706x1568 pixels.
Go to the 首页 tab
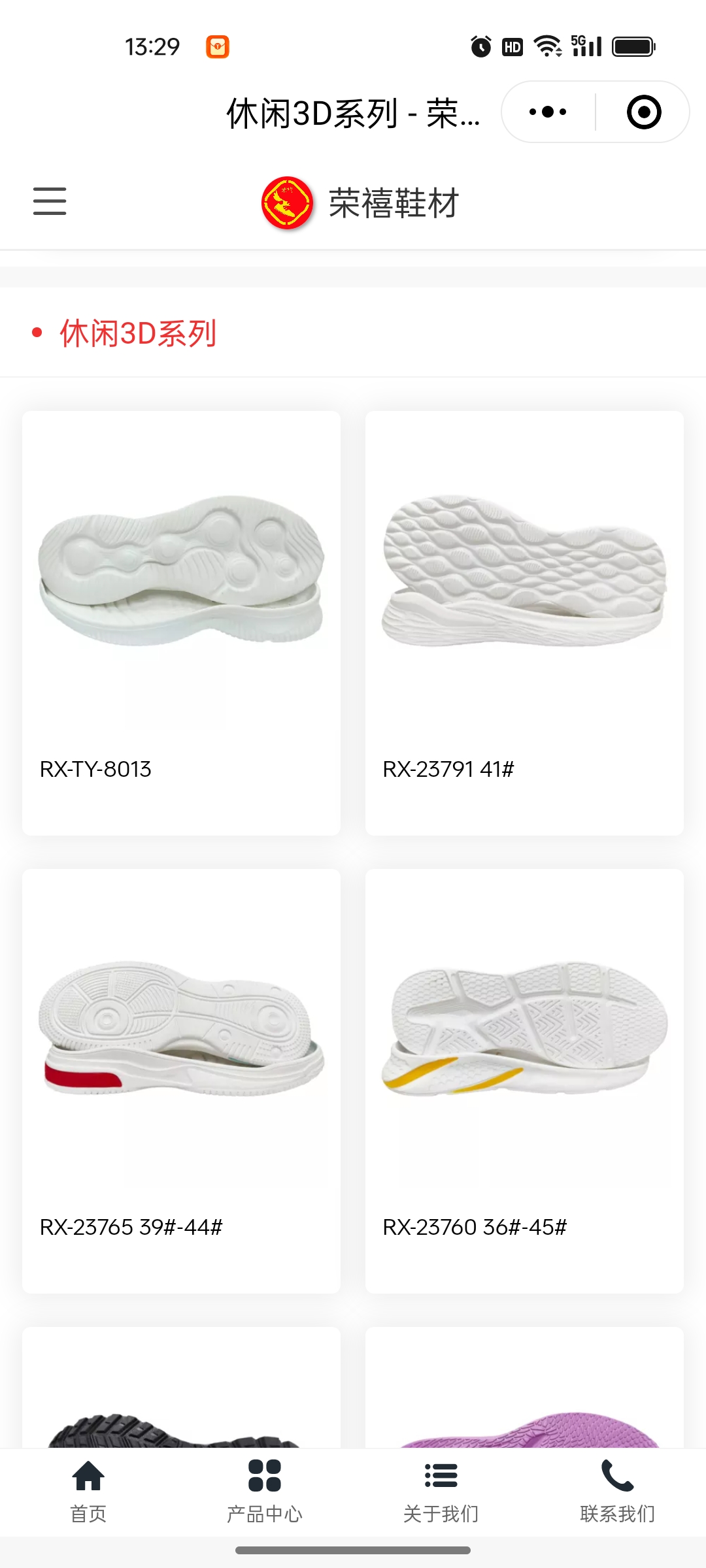88,1491
